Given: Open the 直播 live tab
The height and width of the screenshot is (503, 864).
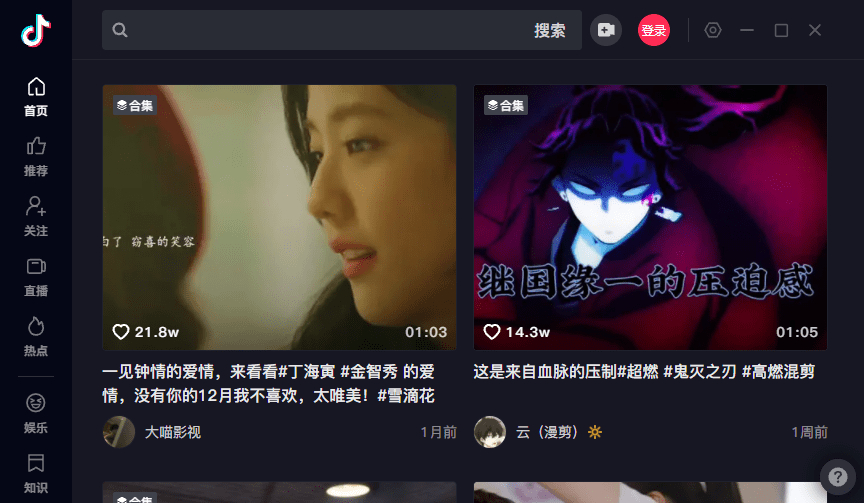Looking at the screenshot, I should pos(36,277).
